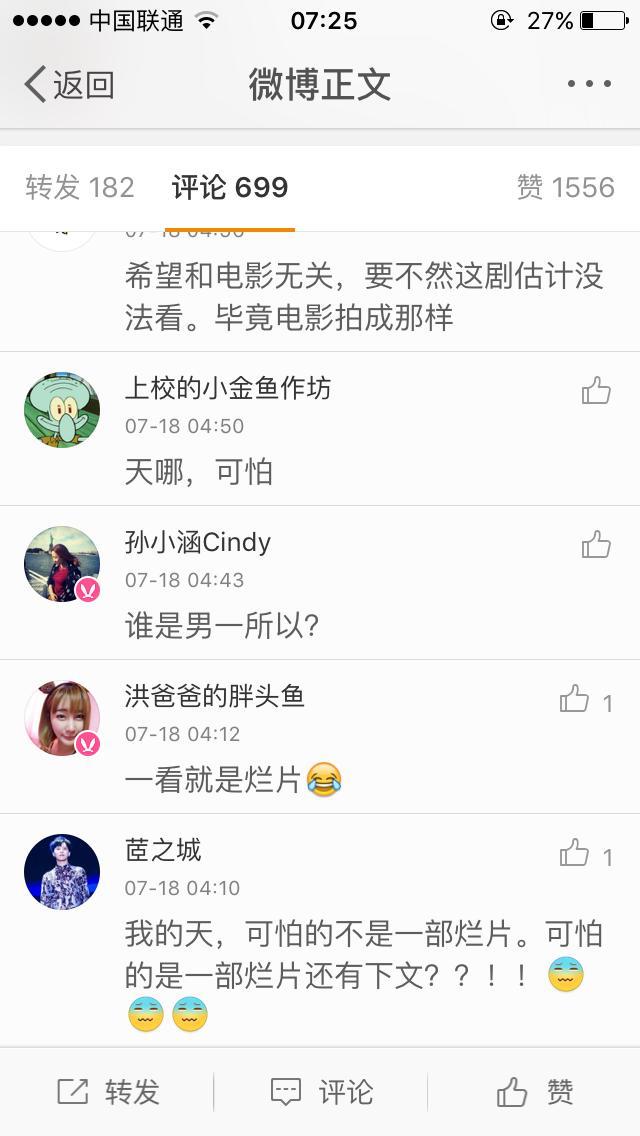The width and height of the screenshot is (640, 1136).
Task: Like the comment from 洪爸爸的胖头鱼
Action: (575, 699)
